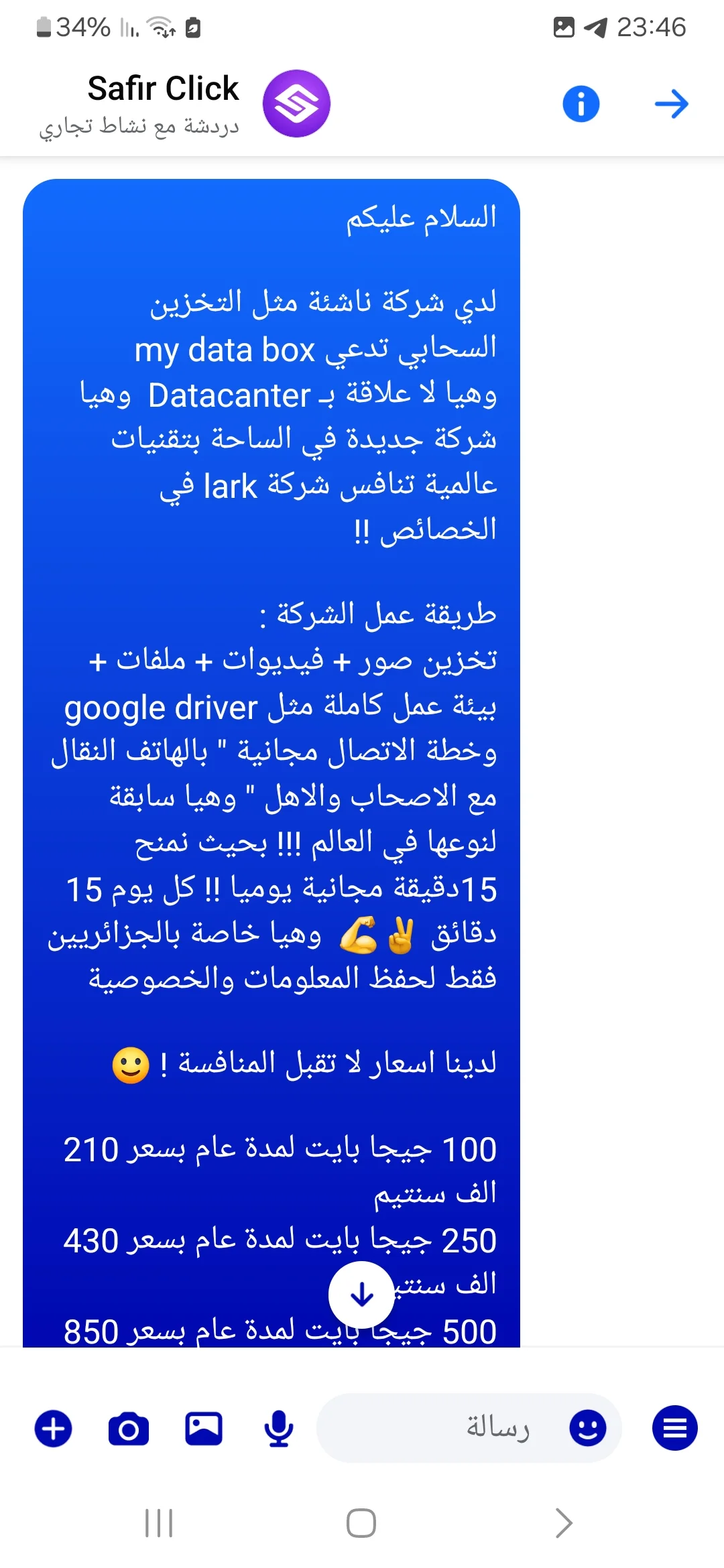The image size is (724, 1568).
Task: Record a voice message with microphone
Action: [279, 1429]
